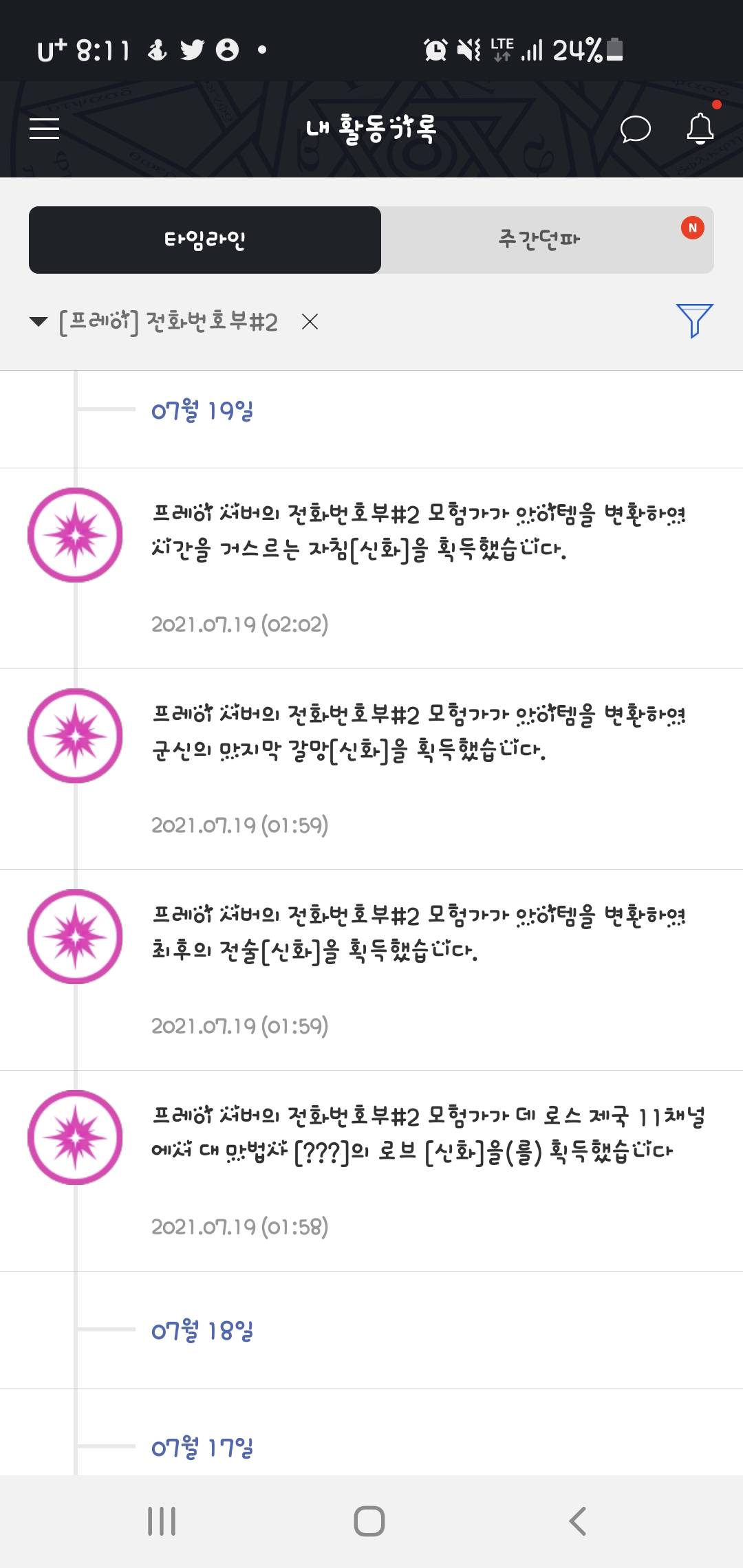Go to the home screen

coord(369,1521)
